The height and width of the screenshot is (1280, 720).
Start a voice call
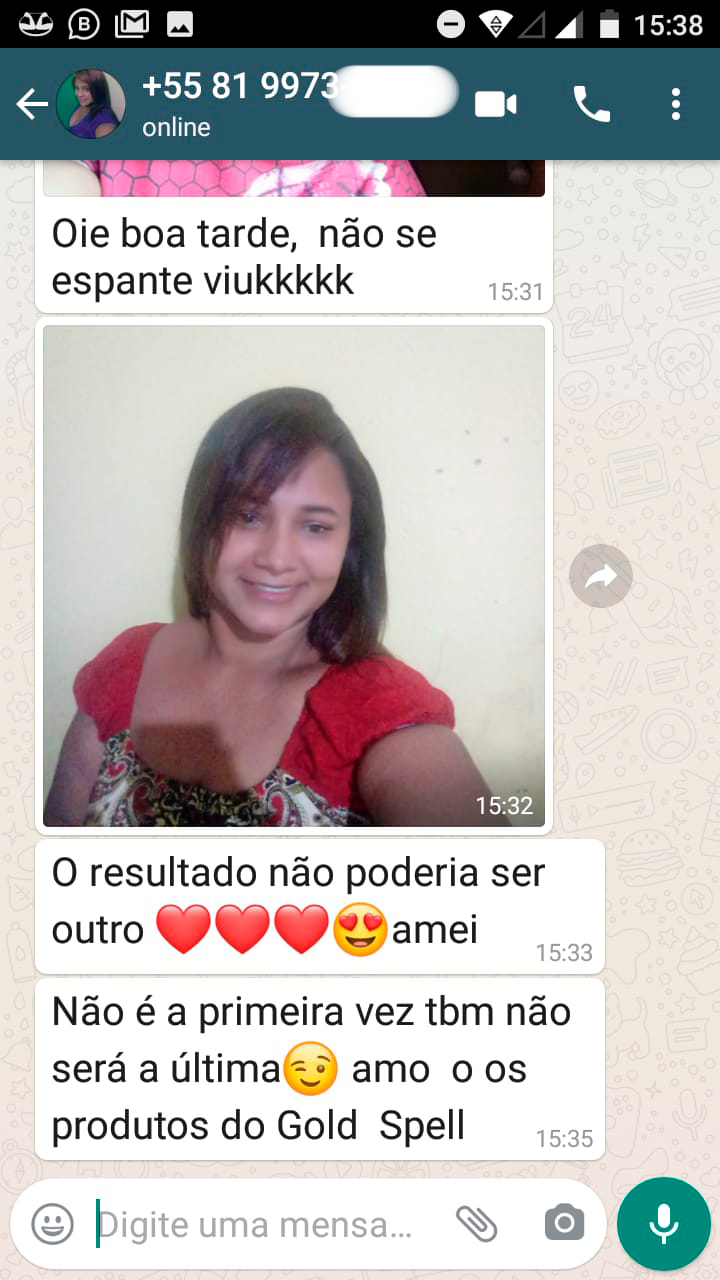(x=591, y=104)
